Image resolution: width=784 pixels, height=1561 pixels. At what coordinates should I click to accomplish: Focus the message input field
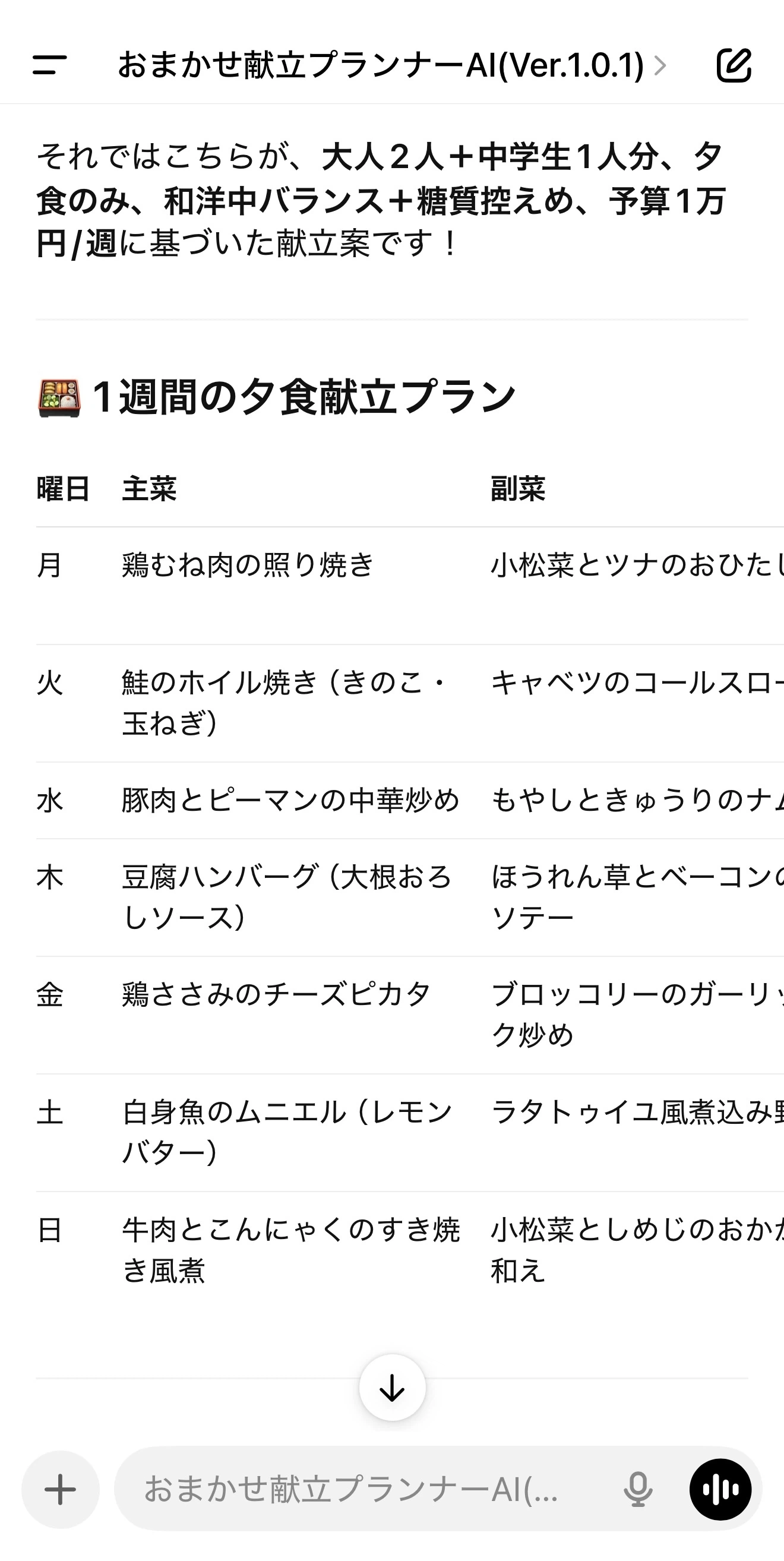pyautogui.click(x=369, y=1490)
